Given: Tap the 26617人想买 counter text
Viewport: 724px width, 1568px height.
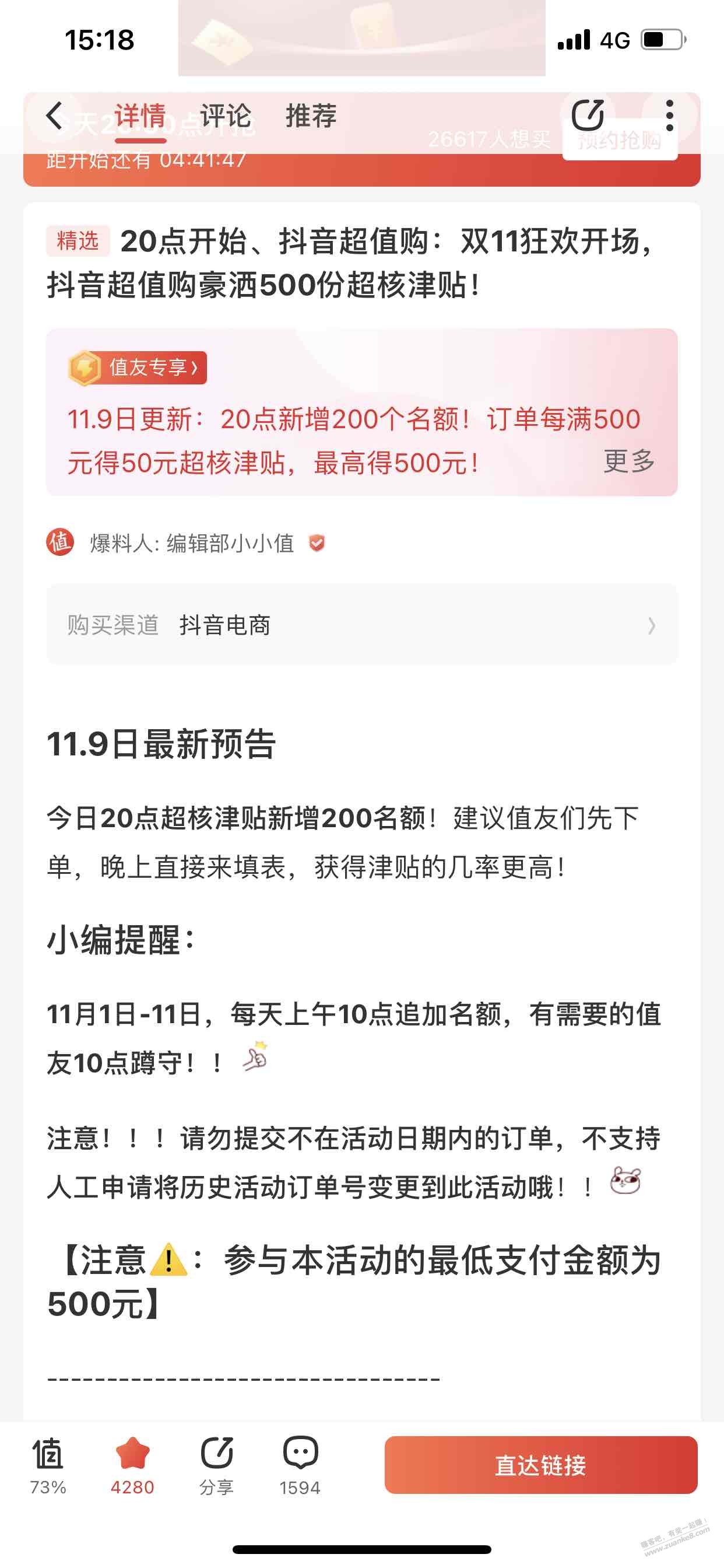Looking at the screenshot, I should tap(490, 139).
